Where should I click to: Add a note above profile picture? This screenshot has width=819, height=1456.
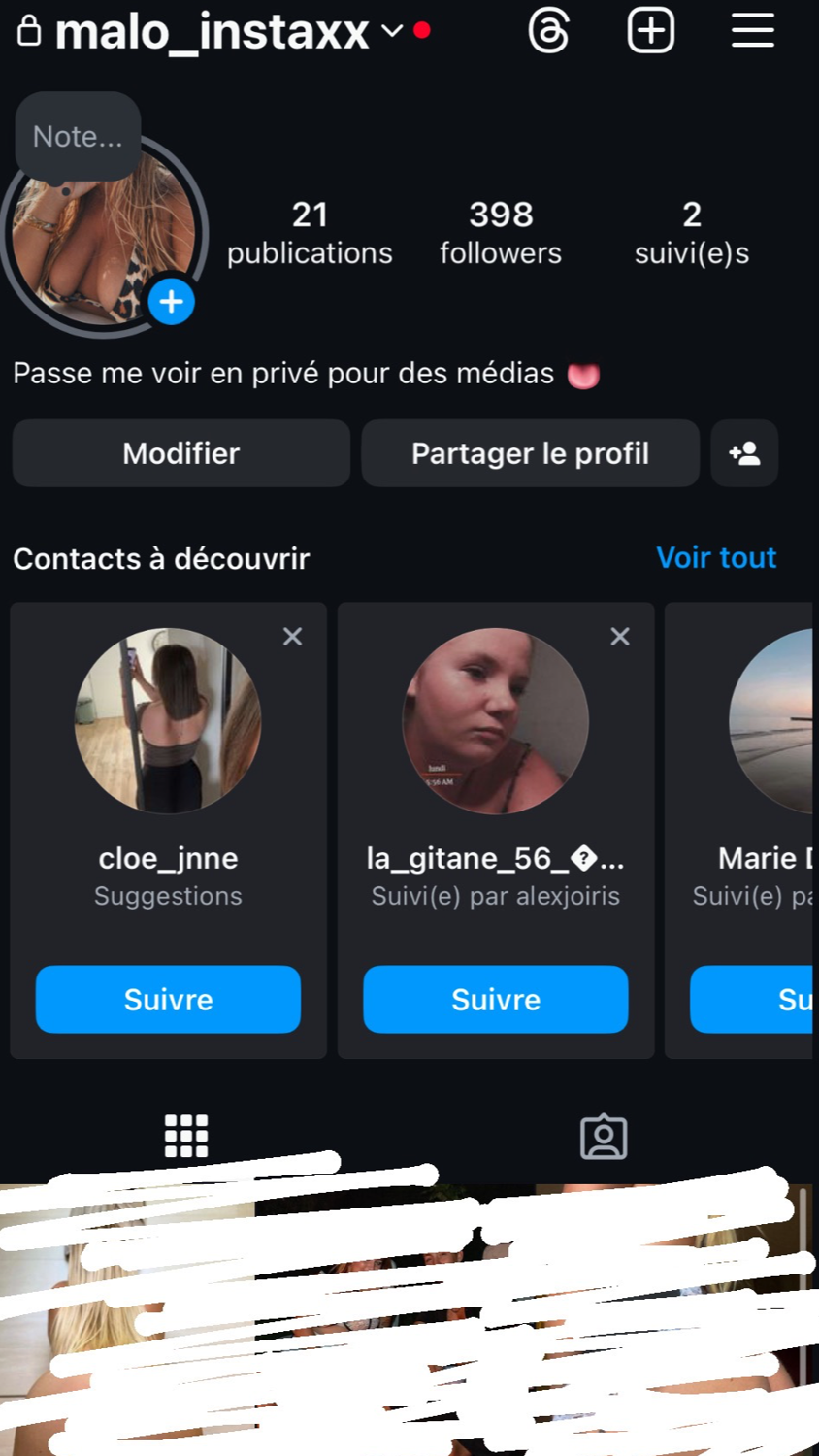click(78, 137)
